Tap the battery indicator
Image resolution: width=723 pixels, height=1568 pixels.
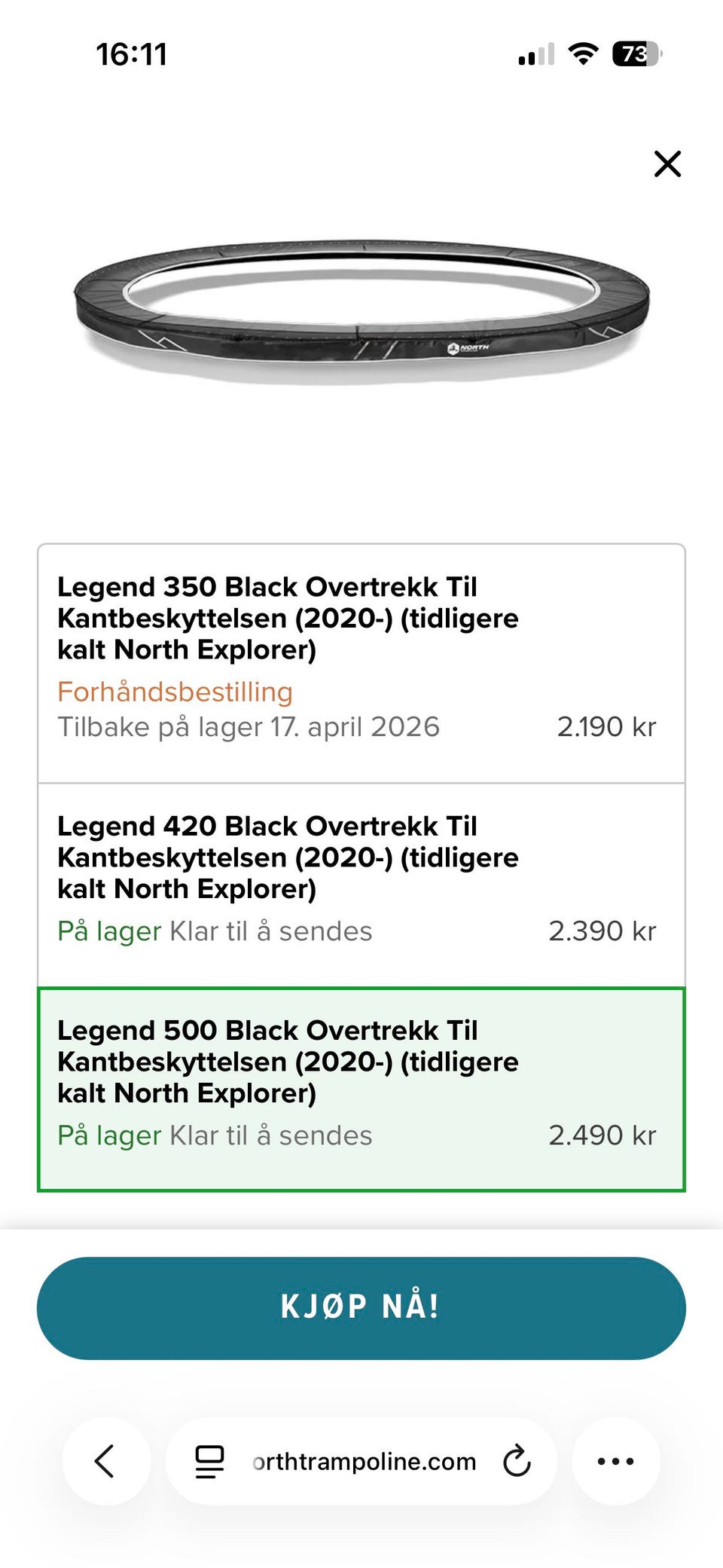point(636,53)
